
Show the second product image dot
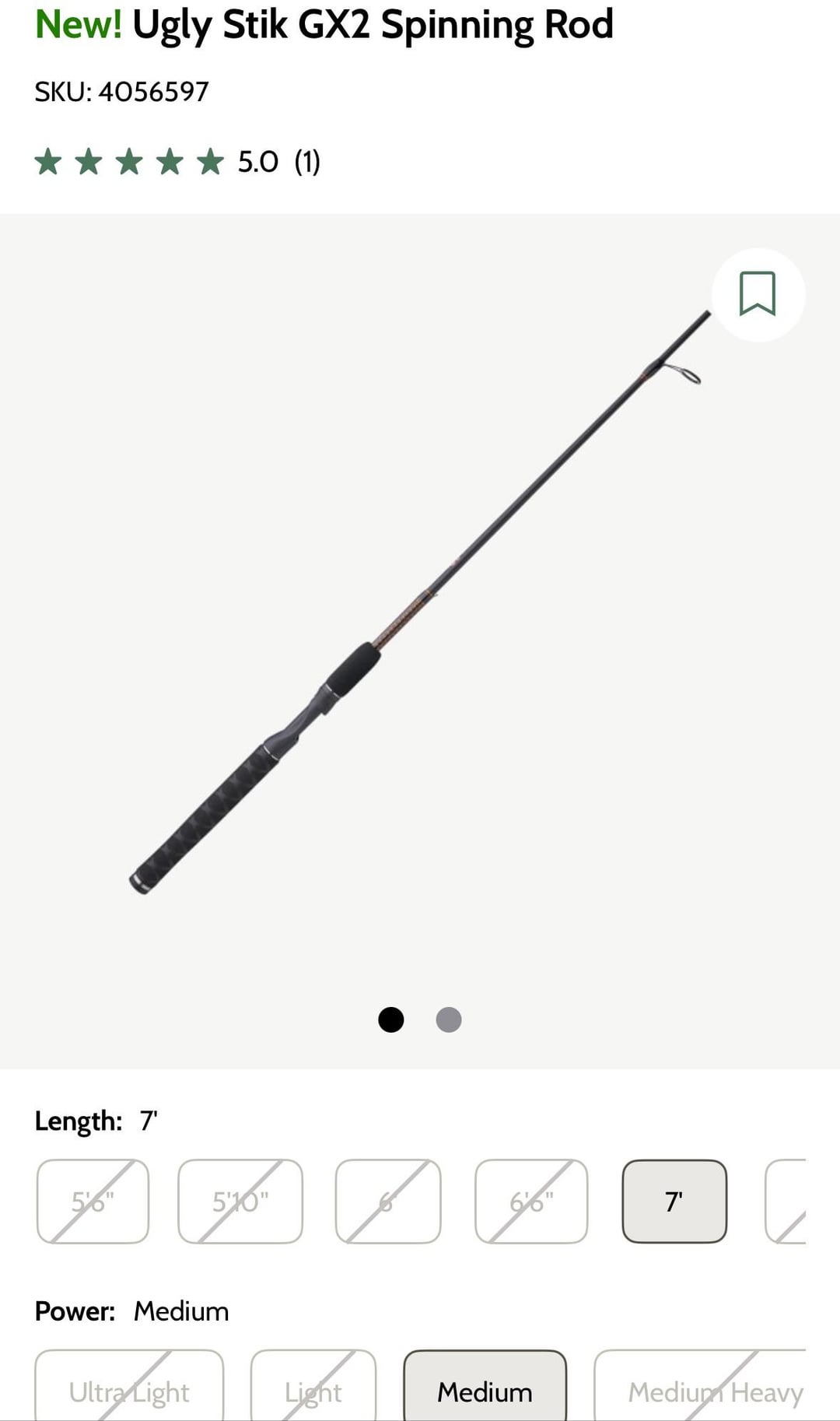tap(449, 1019)
